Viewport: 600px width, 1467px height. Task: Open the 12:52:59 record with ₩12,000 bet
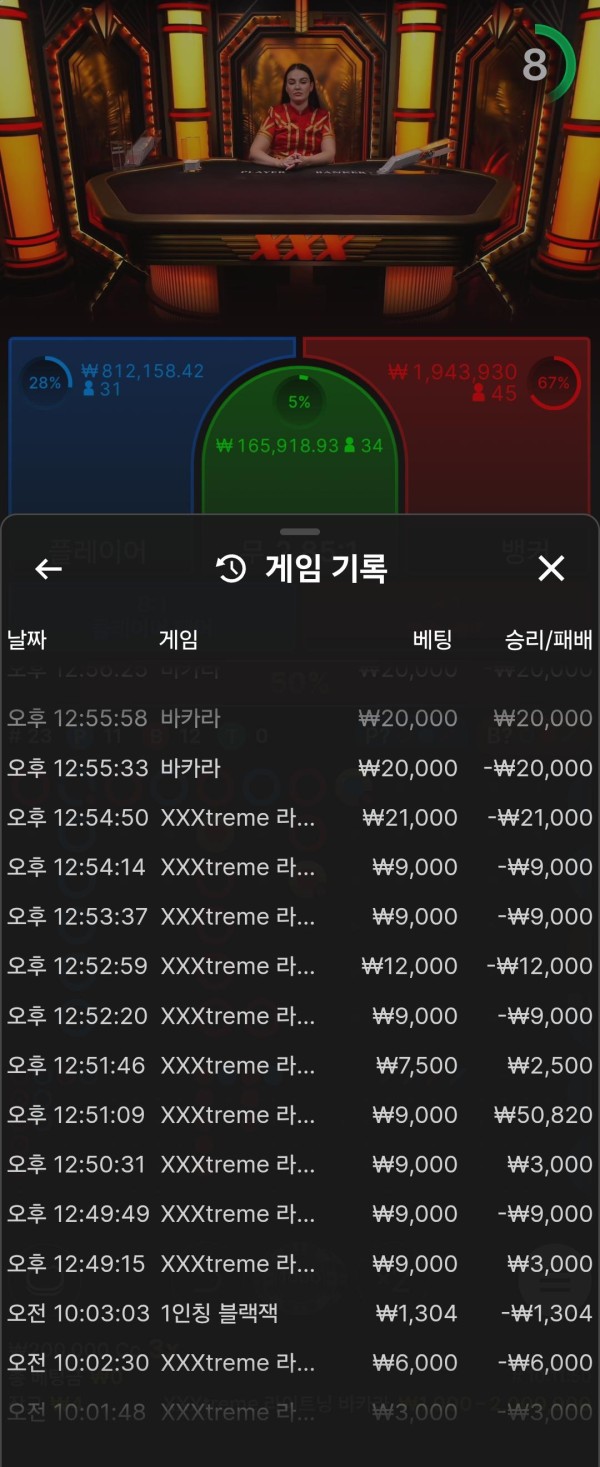pos(300,966)
